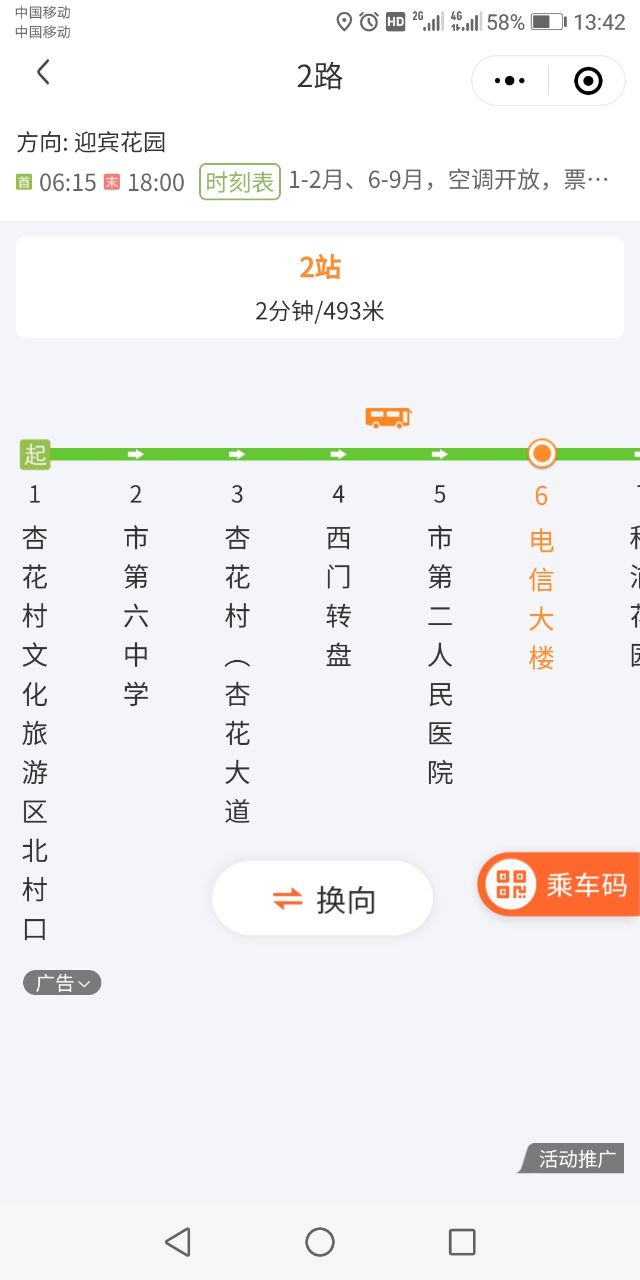Open recent apps from navigation bar
Image resolution: width=640 pixels, height=1280 pixels.
point(462,1242)
